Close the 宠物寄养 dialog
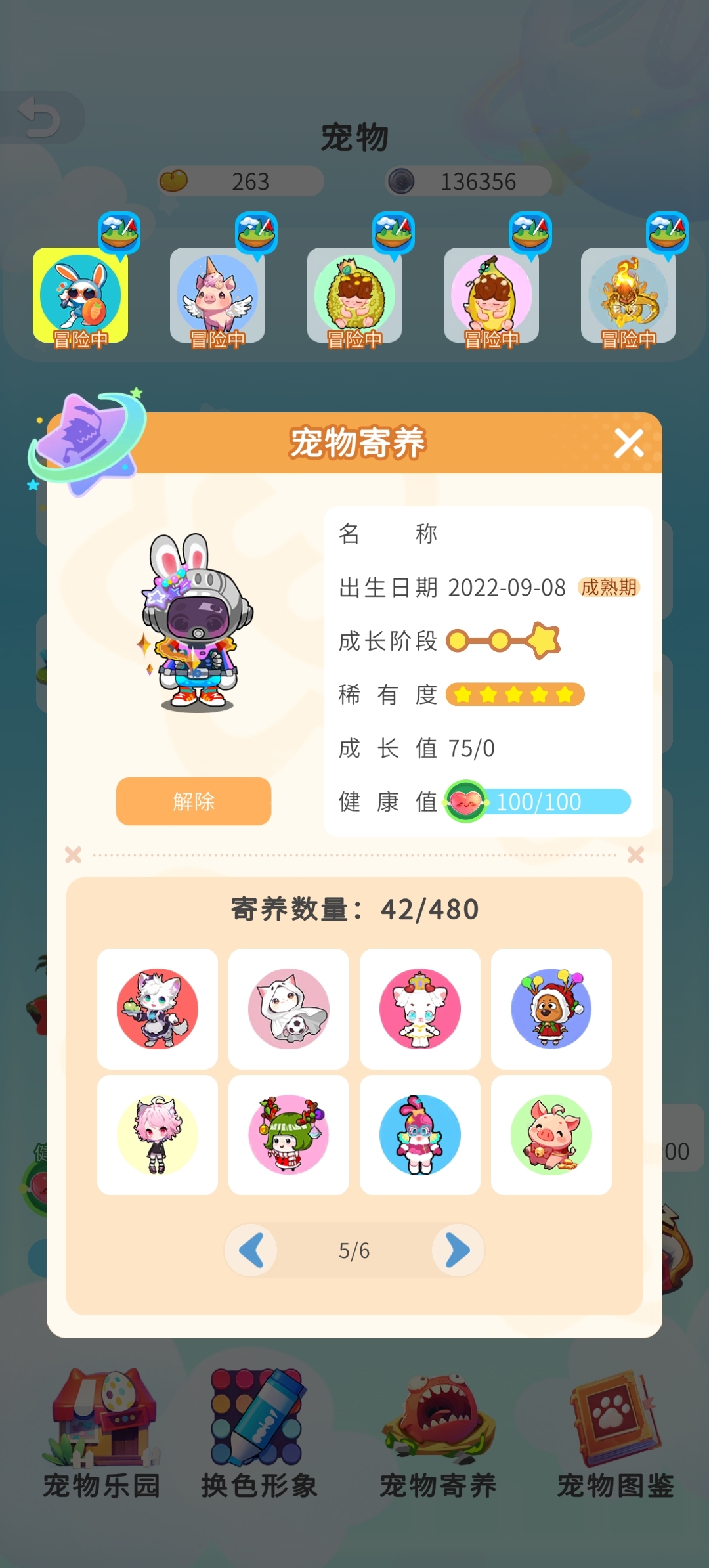Image resolution: width=709 pixels, height=1568 pixels. coord(628,443)
